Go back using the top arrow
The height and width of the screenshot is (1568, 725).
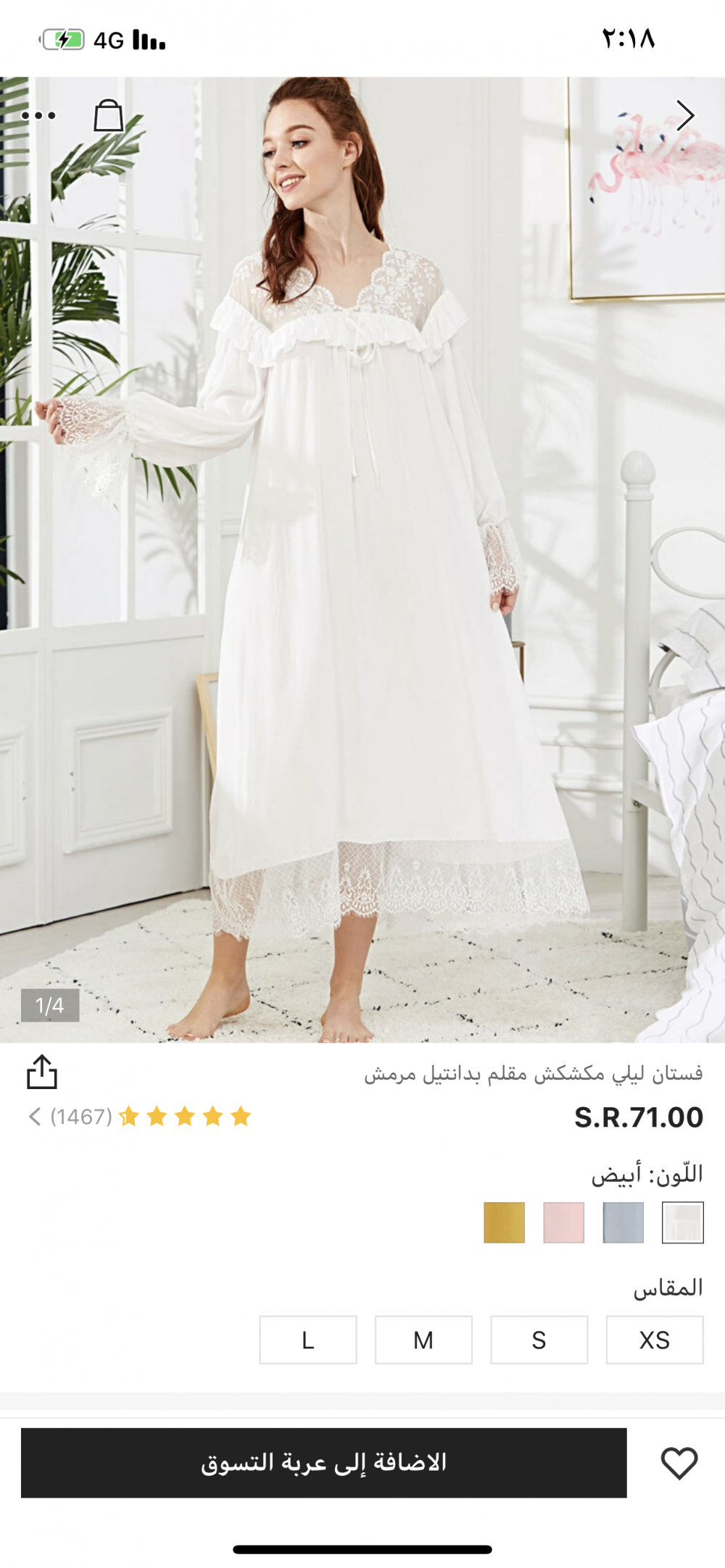[685, 115]
